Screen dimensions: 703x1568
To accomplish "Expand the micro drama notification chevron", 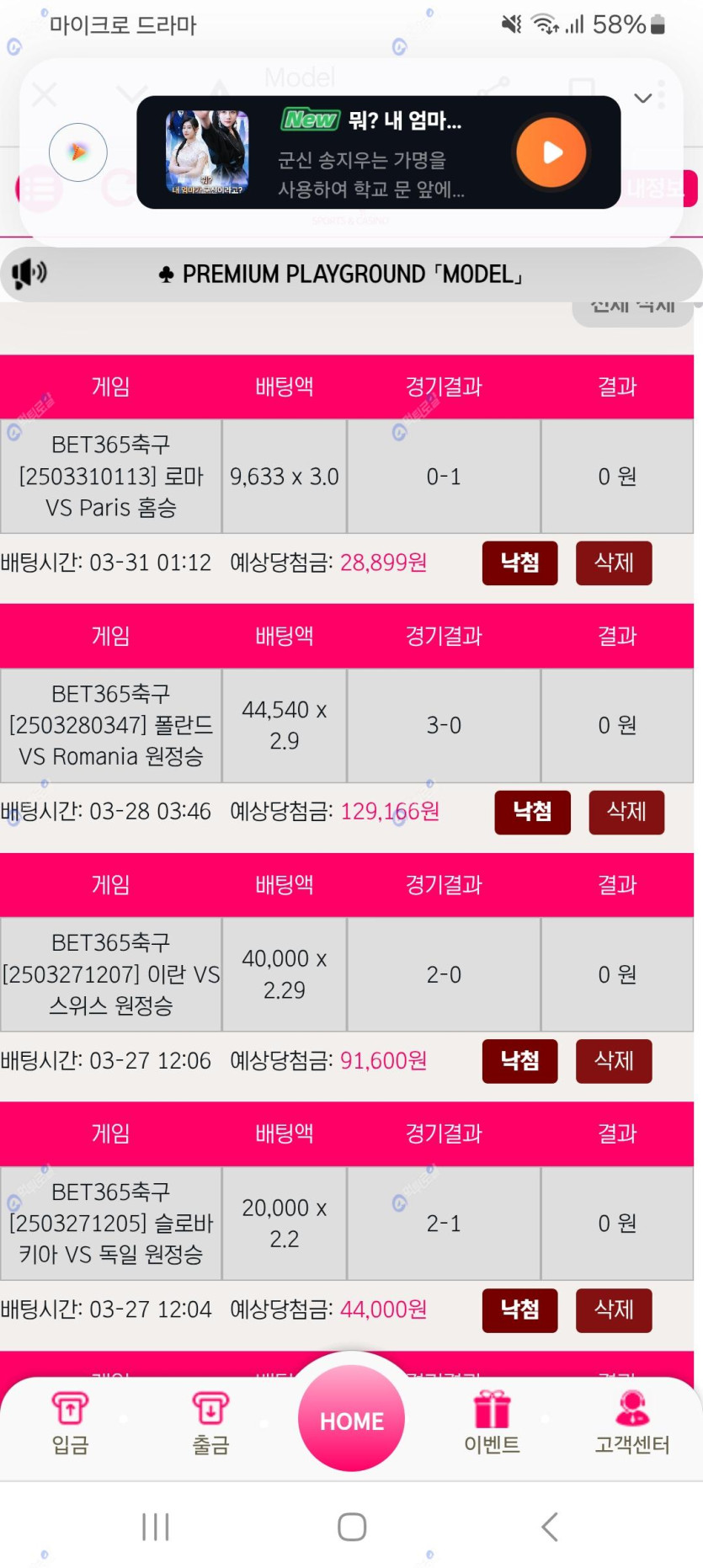I will click(x=643, y=98).
